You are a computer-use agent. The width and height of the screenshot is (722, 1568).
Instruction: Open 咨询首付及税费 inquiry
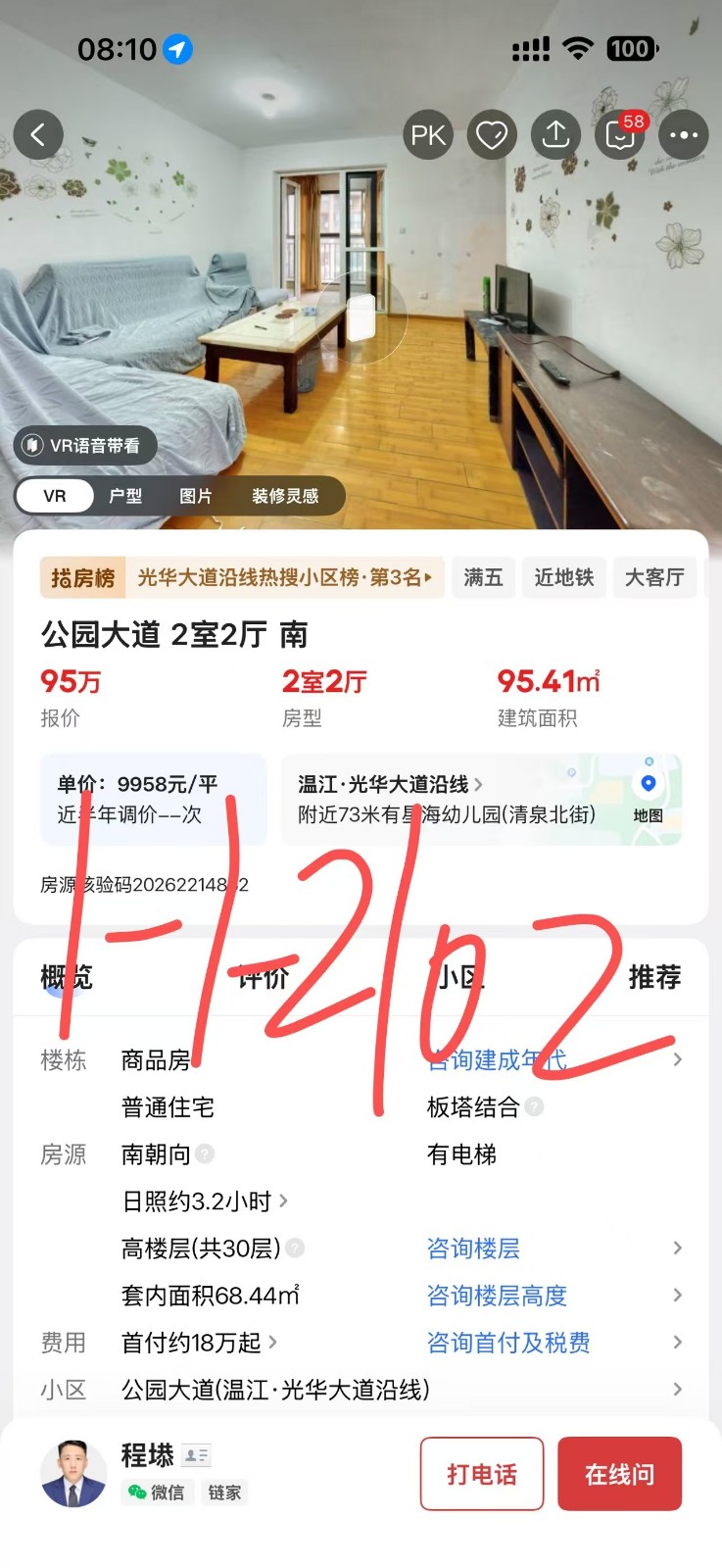tap(508, 1342)
